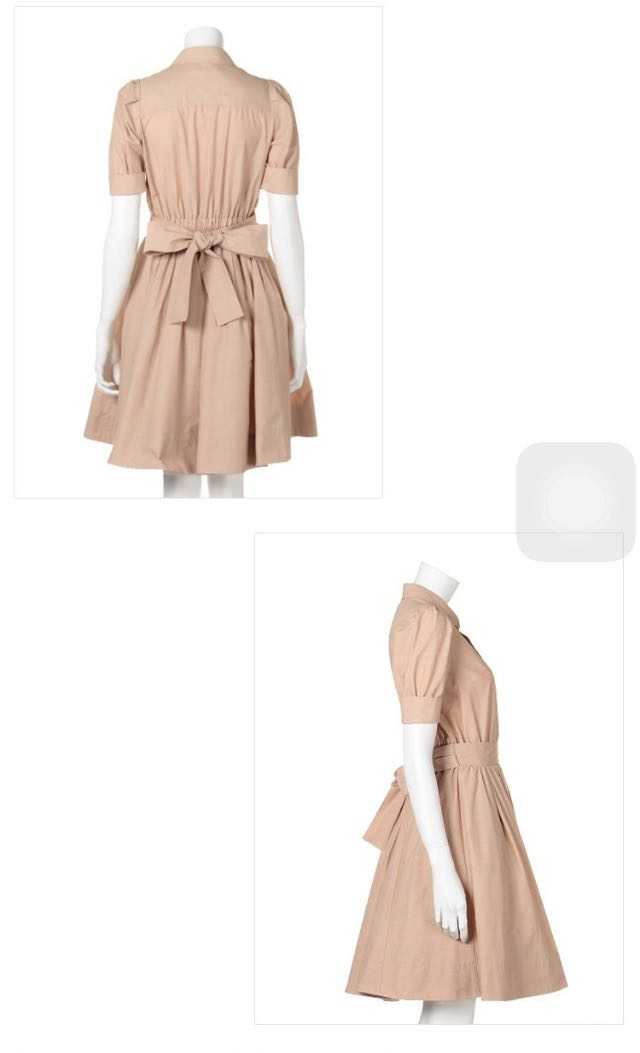Open the back-view dress photo
This screenshot has width=640, height=1053.
(198, 252)
